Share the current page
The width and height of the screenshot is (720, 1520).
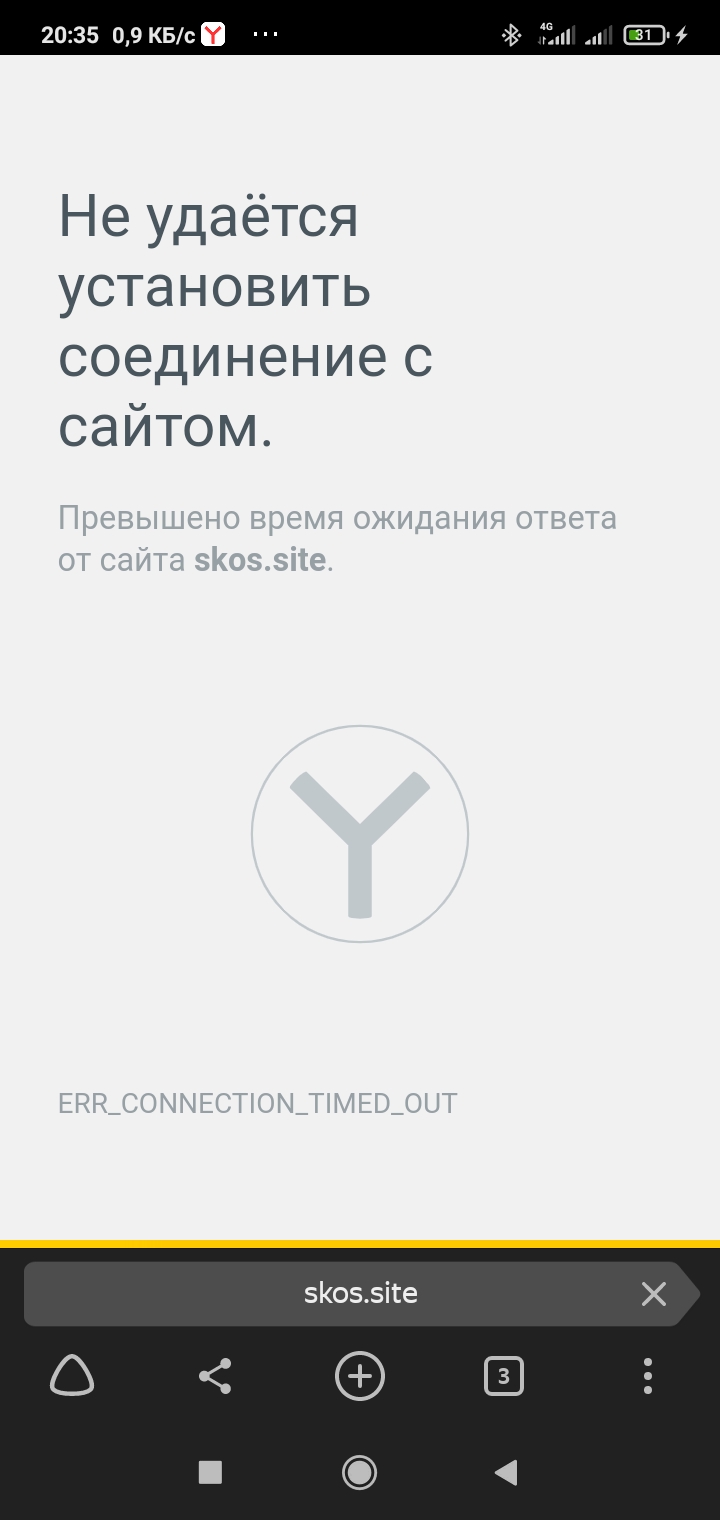(x=215, y=1377)
